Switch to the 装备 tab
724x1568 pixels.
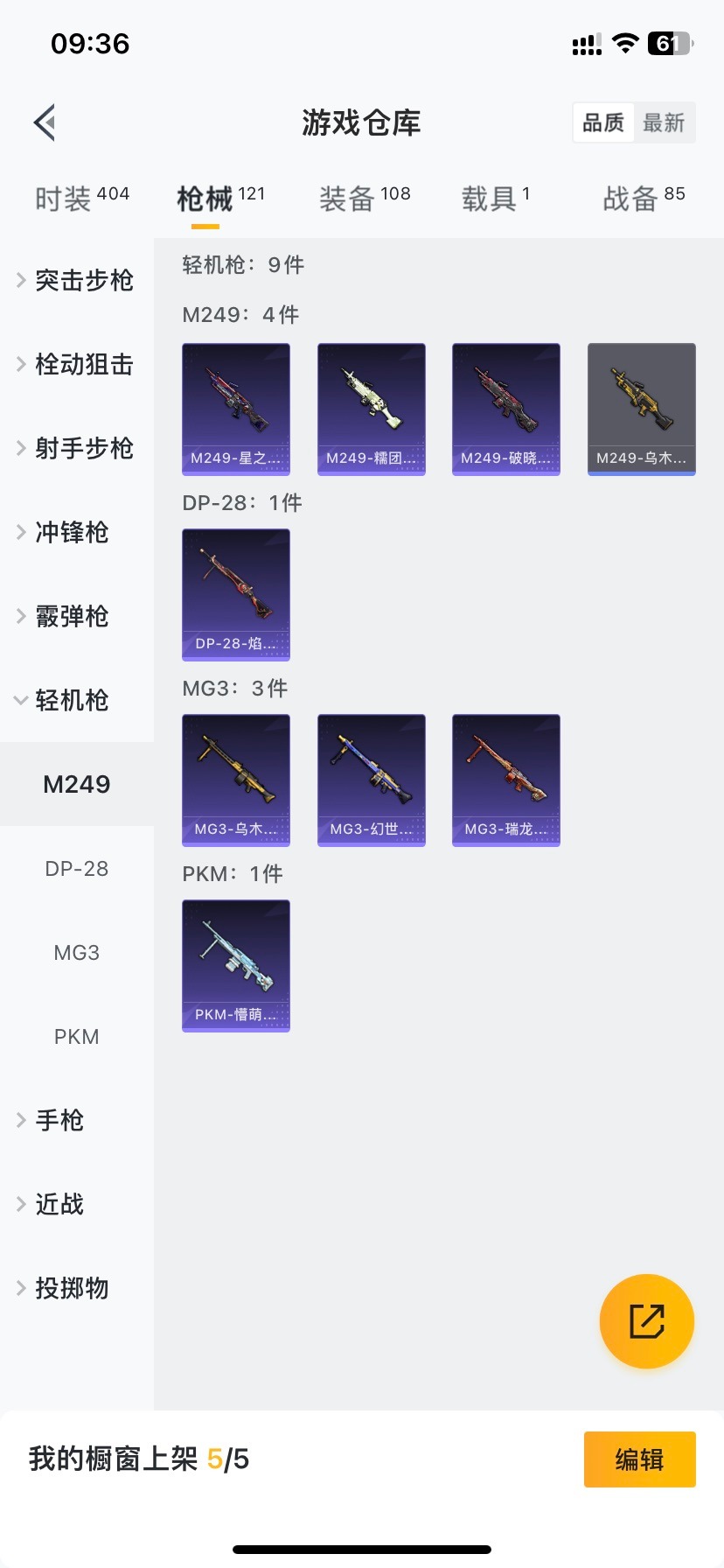(x=364, y=199)
